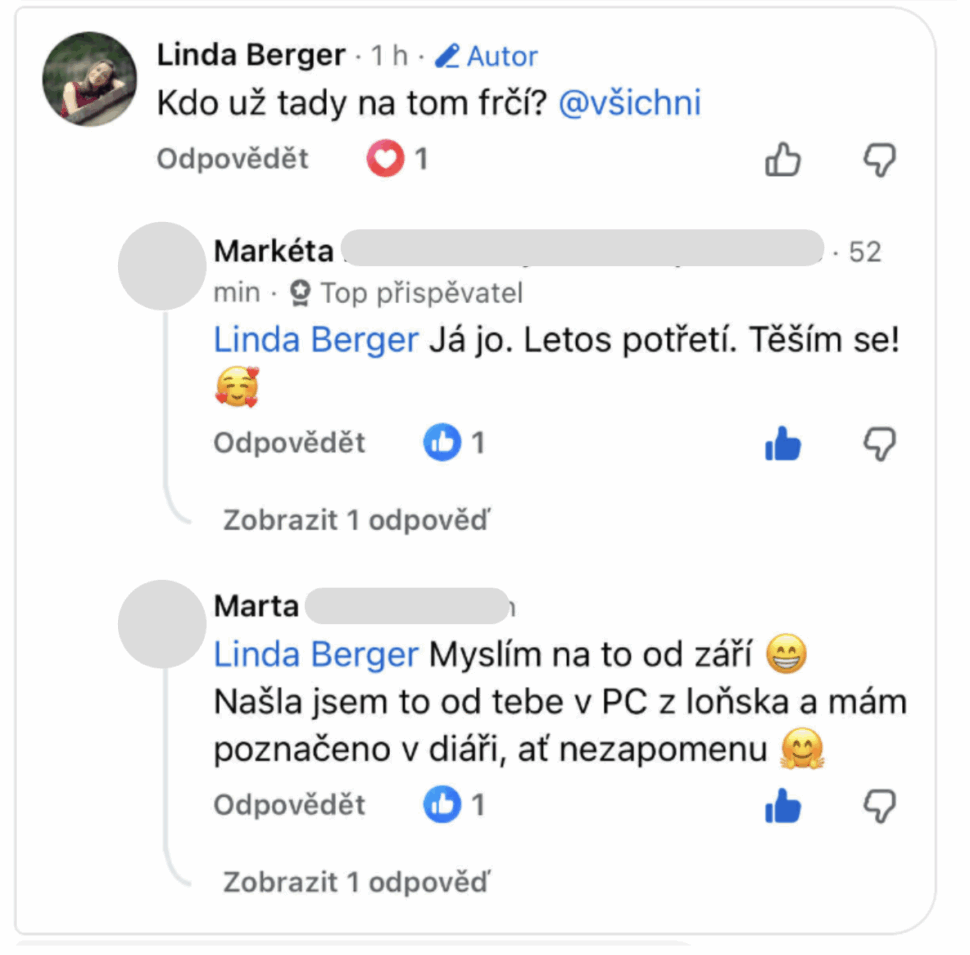Reply to Linda Berger's comment
Image resolution: width=970 pixels, height=955 pixels.
pos(232,159)
